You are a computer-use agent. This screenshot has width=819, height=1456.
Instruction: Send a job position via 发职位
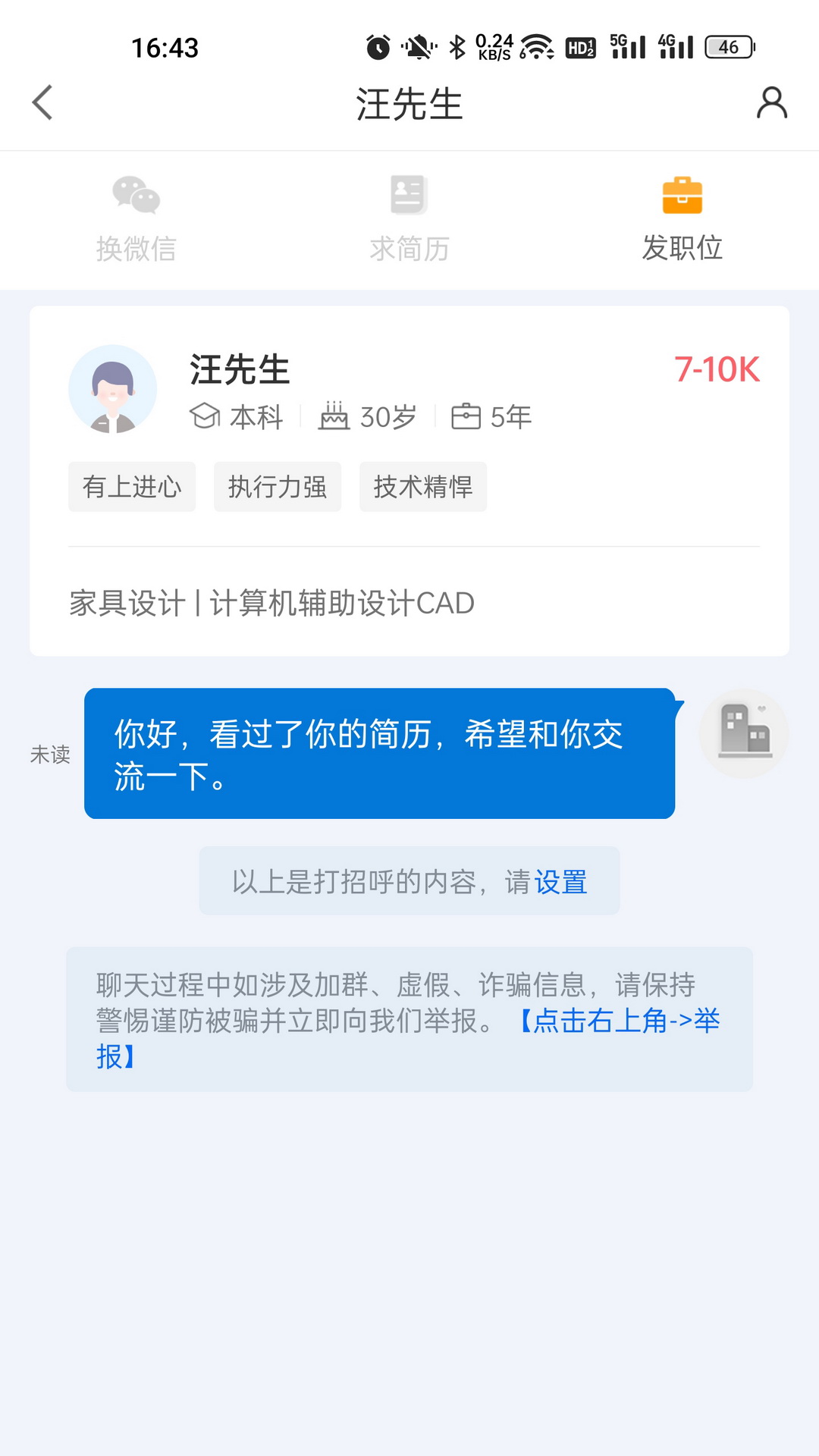point(682,219)
